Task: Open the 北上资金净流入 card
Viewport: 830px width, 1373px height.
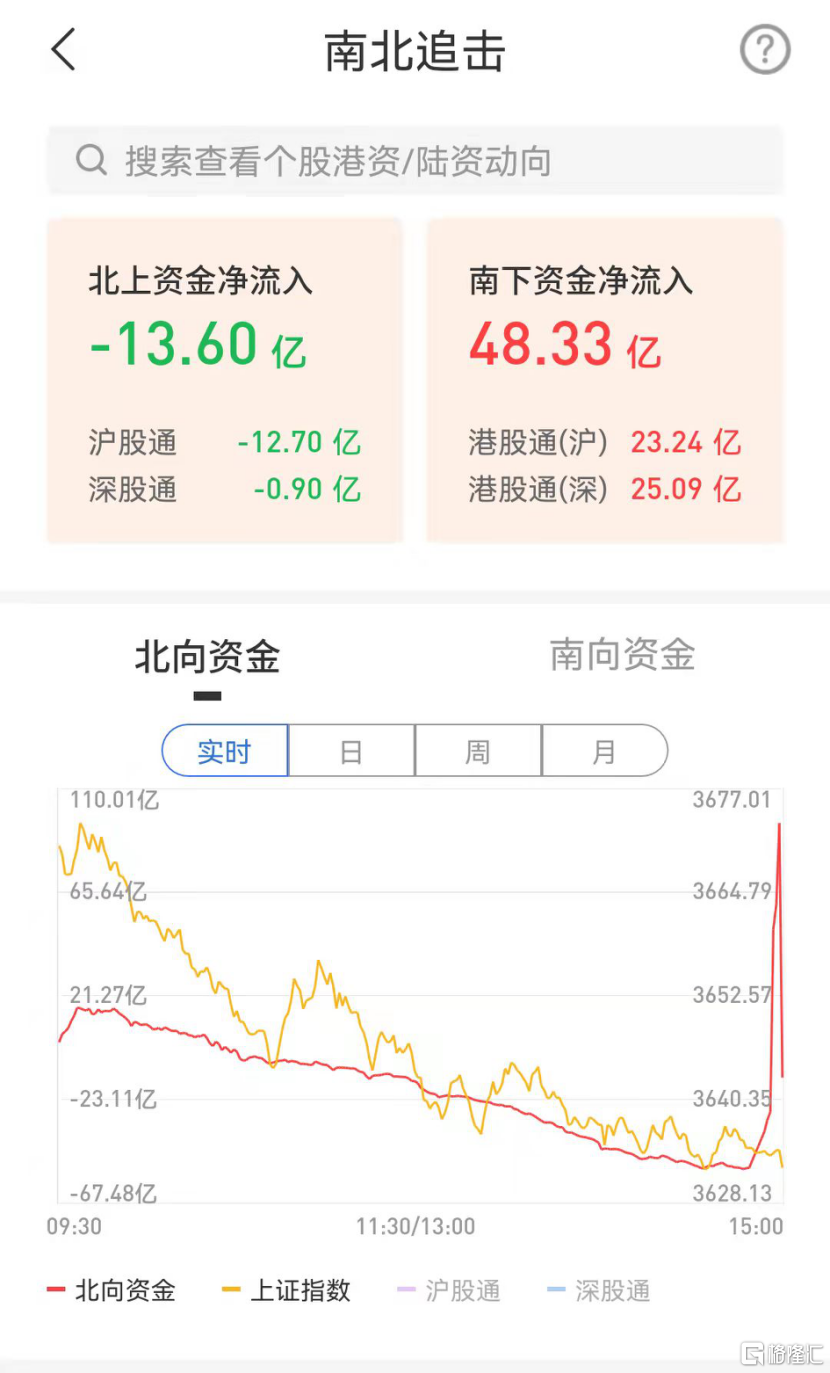Action: point(225,380)
